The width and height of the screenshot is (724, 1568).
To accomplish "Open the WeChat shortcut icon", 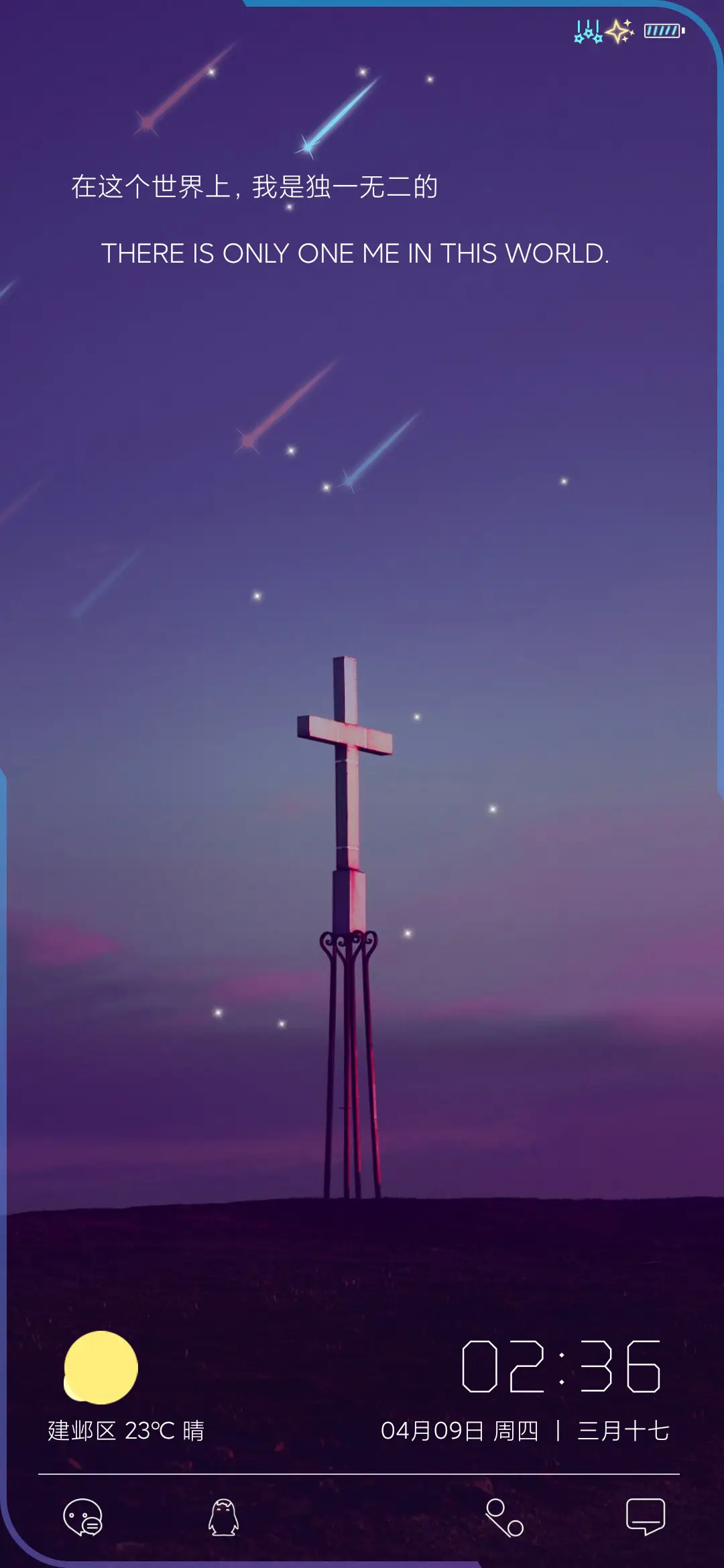I will (x=83, y=1517).
